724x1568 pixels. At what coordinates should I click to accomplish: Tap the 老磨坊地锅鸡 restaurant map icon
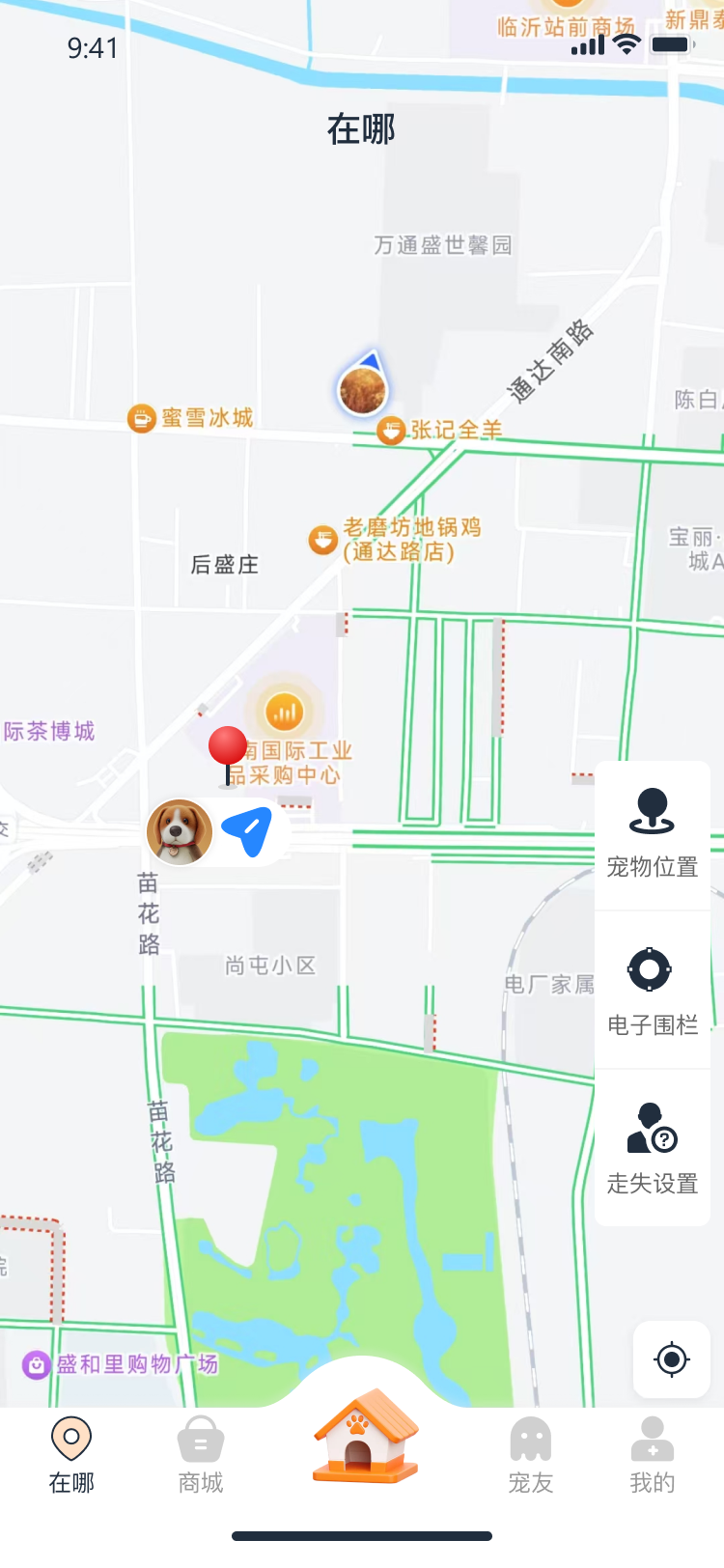(321, 538)
